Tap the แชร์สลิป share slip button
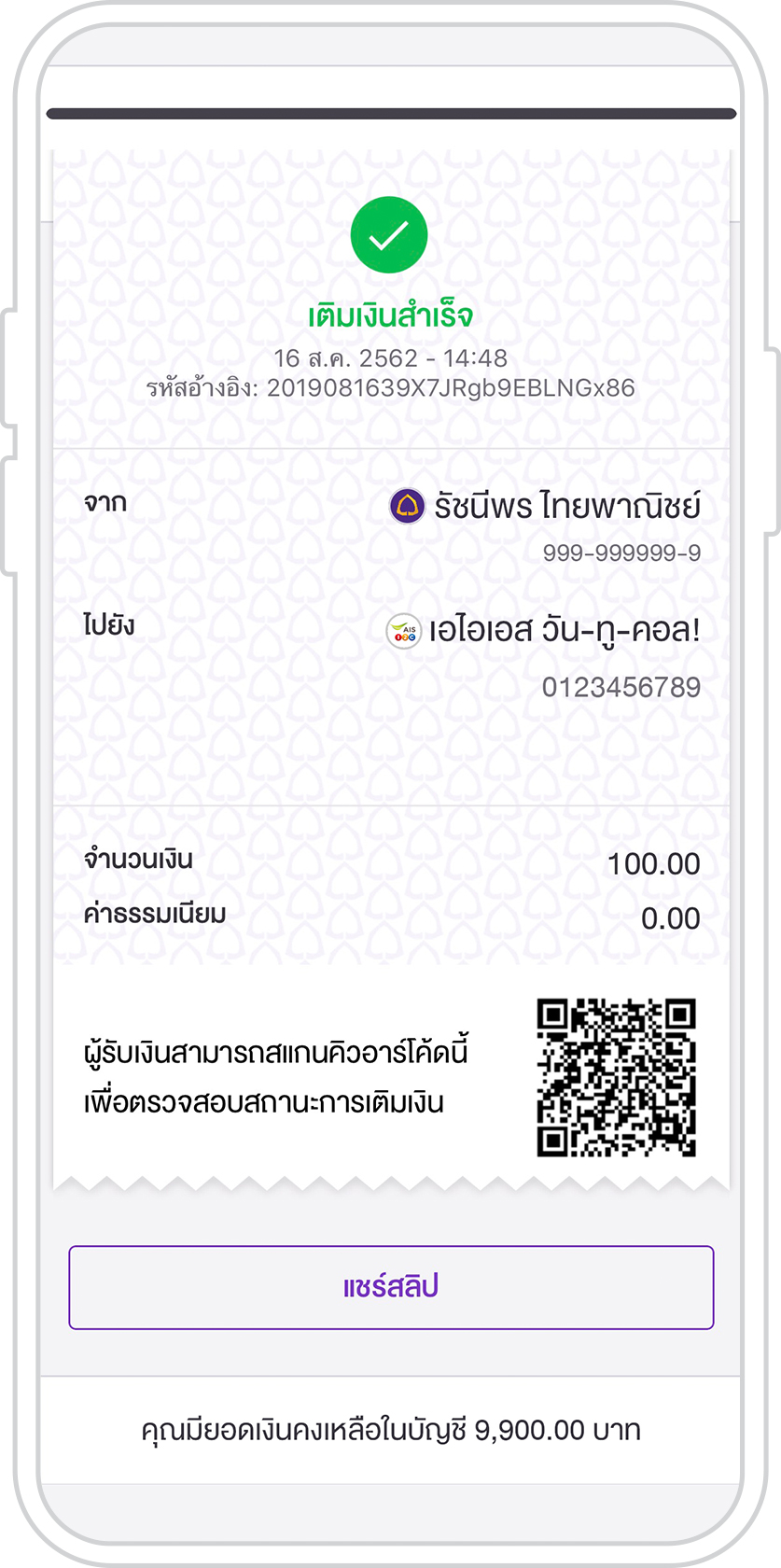This screenshot has width=781, height=1568. [x=391, y=1287]
